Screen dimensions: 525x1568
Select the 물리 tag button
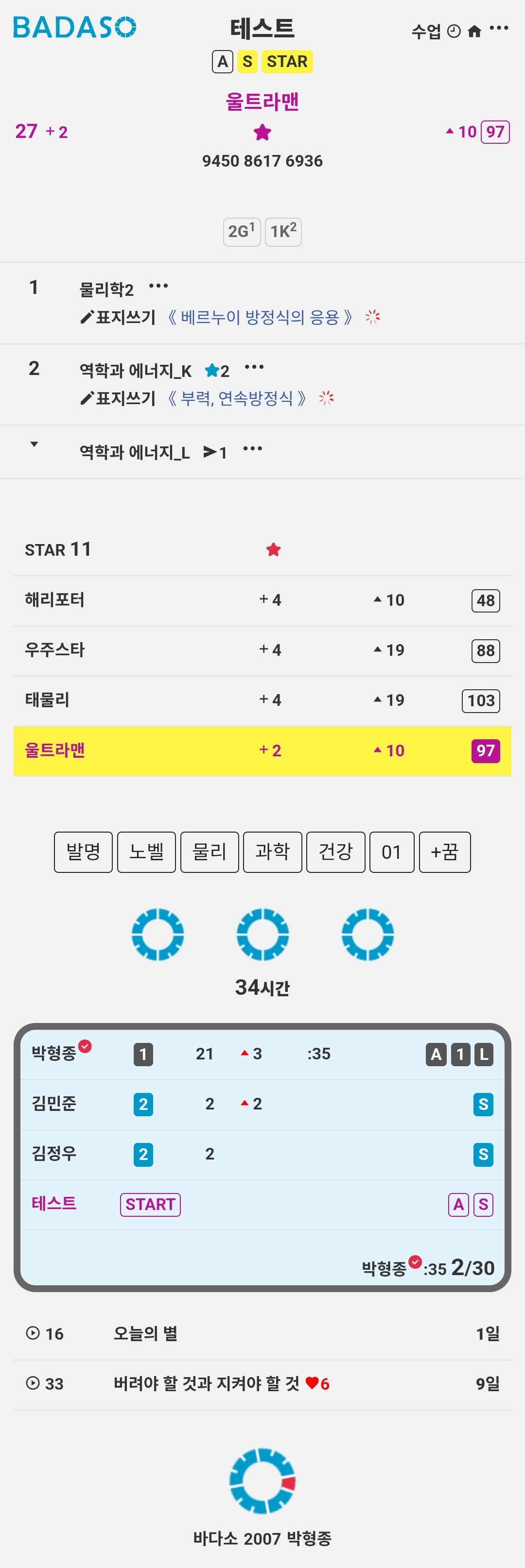[210, 852]
